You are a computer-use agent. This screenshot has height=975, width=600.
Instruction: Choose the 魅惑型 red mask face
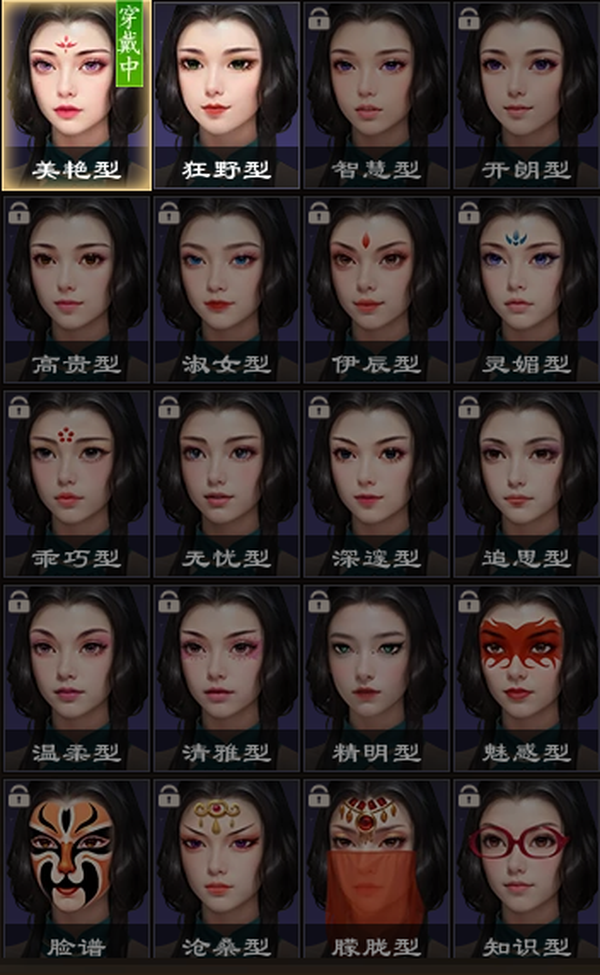(x=527, y=678)
